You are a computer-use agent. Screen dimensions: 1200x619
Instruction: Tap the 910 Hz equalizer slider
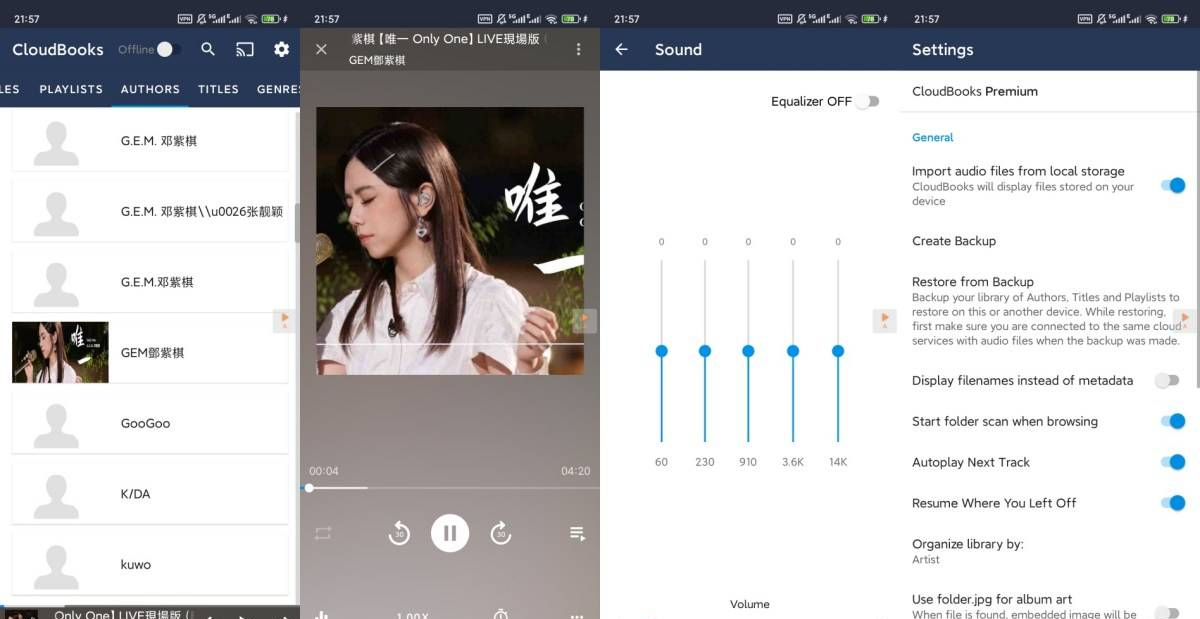[x=748, y=351]
